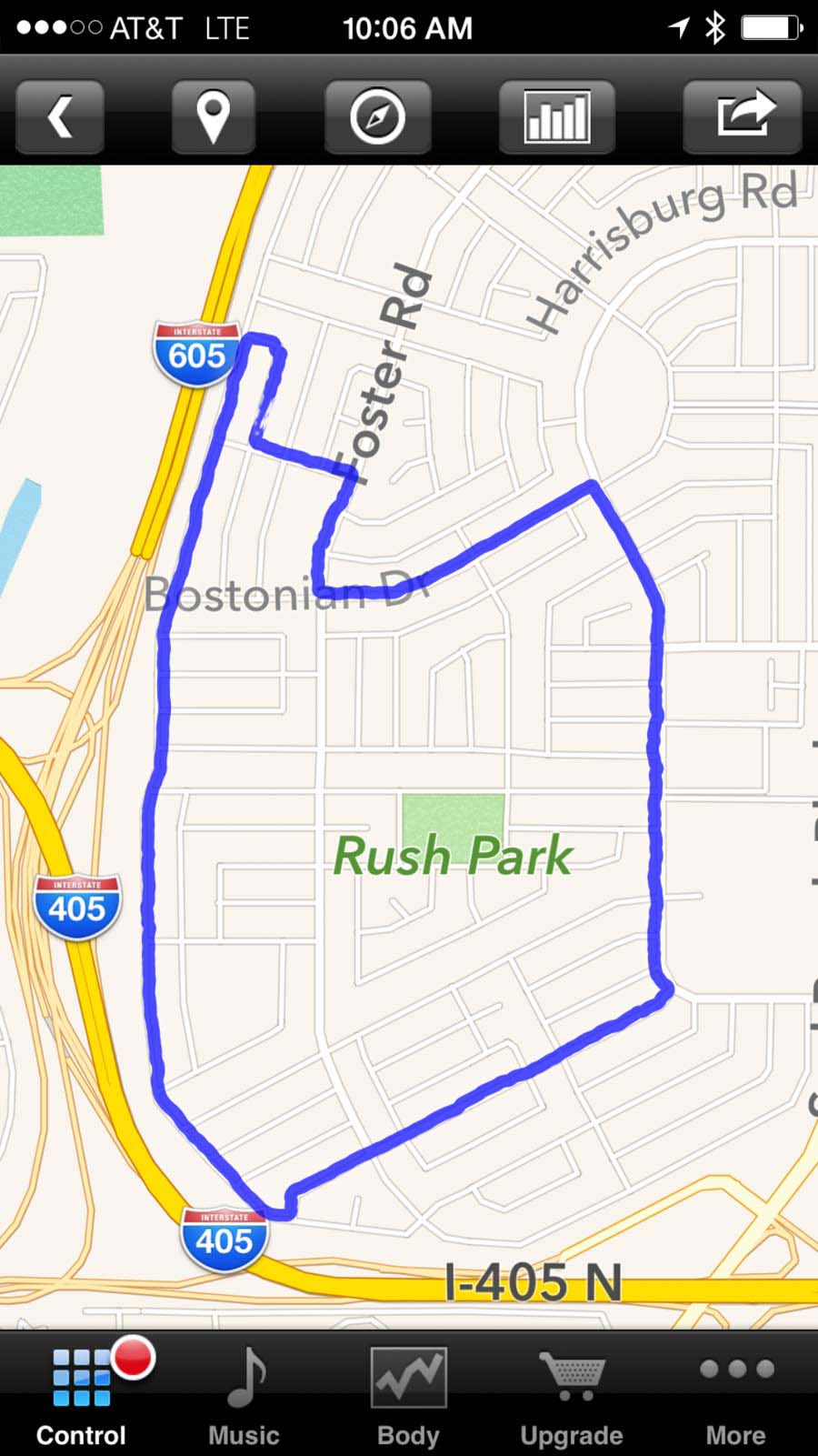Show the More tab options

pyautogui.click(x=736, y=1393)
